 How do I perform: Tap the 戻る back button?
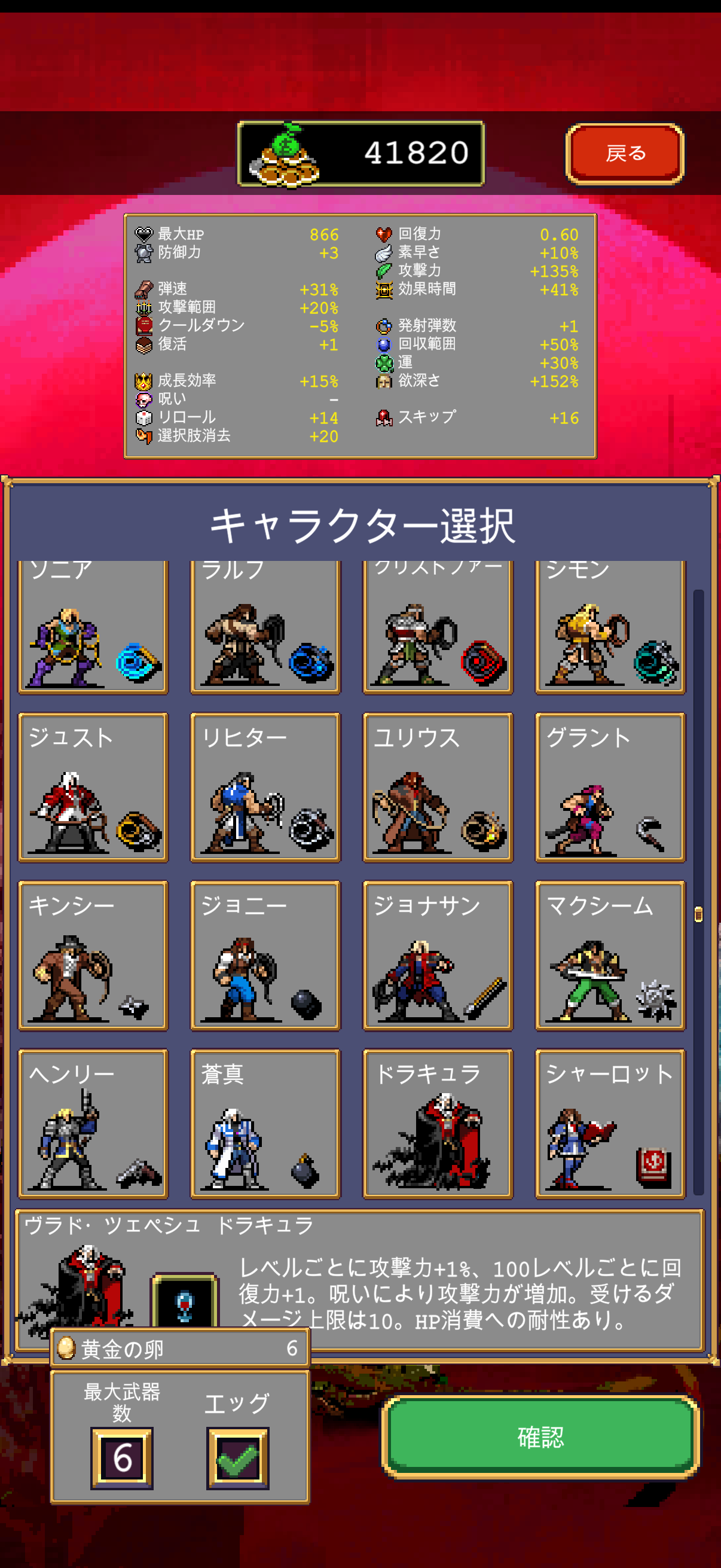624,153
